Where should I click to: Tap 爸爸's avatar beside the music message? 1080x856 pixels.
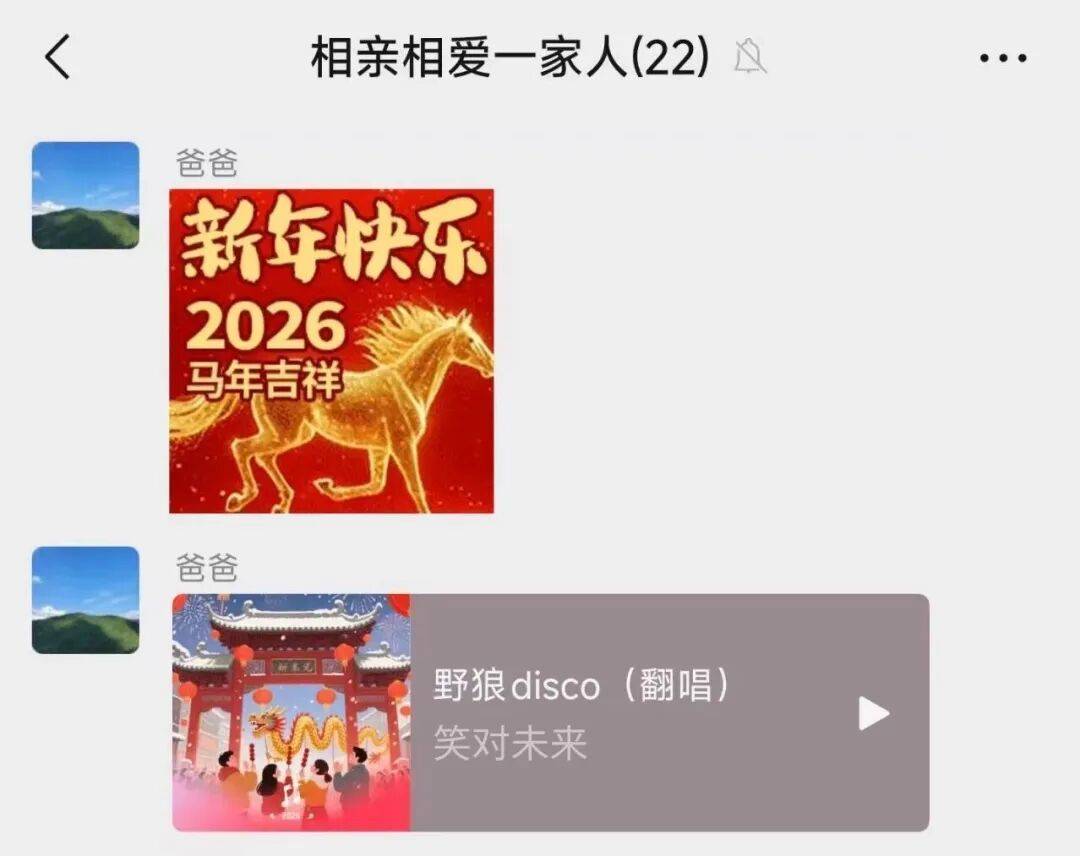point(86,600)
